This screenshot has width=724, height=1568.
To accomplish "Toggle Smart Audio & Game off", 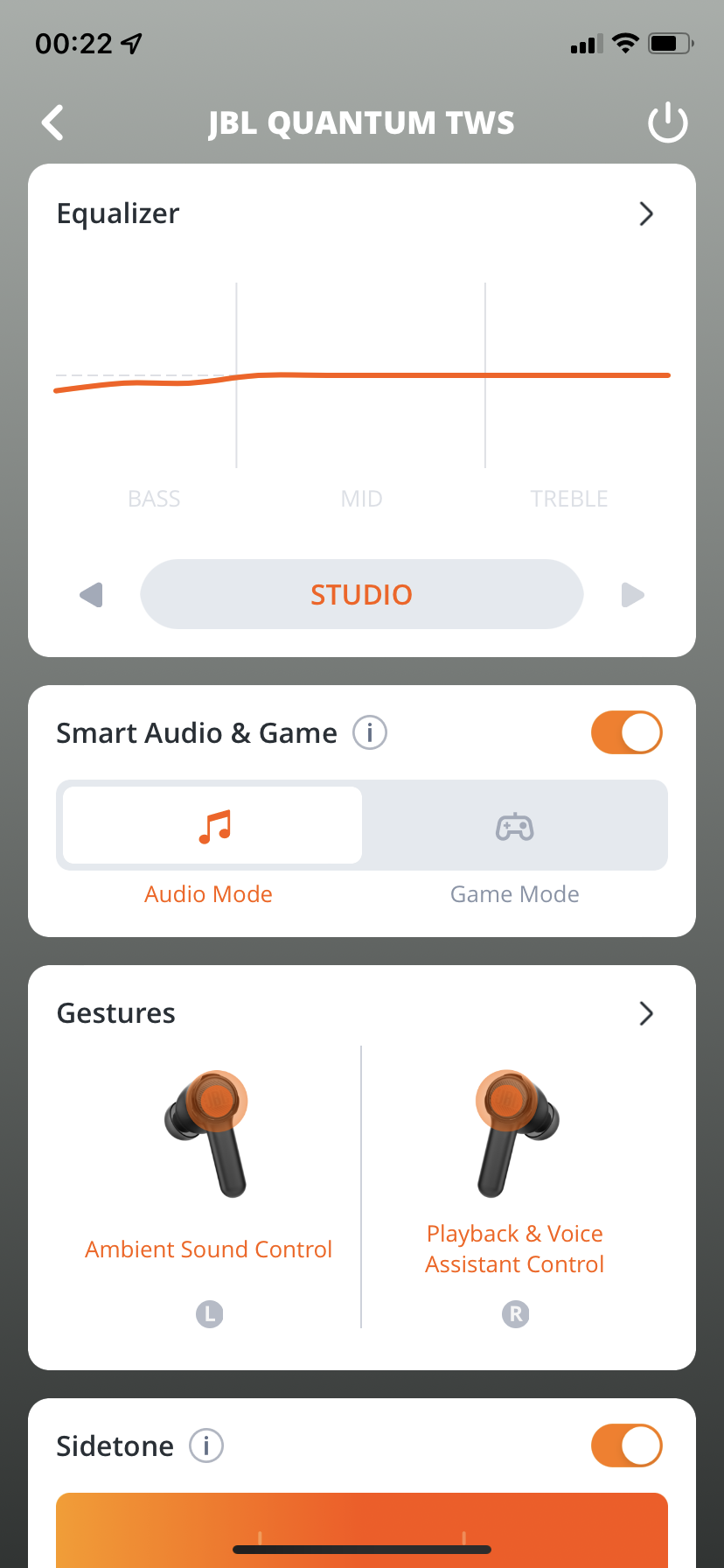I will click(x=626, y=732).
